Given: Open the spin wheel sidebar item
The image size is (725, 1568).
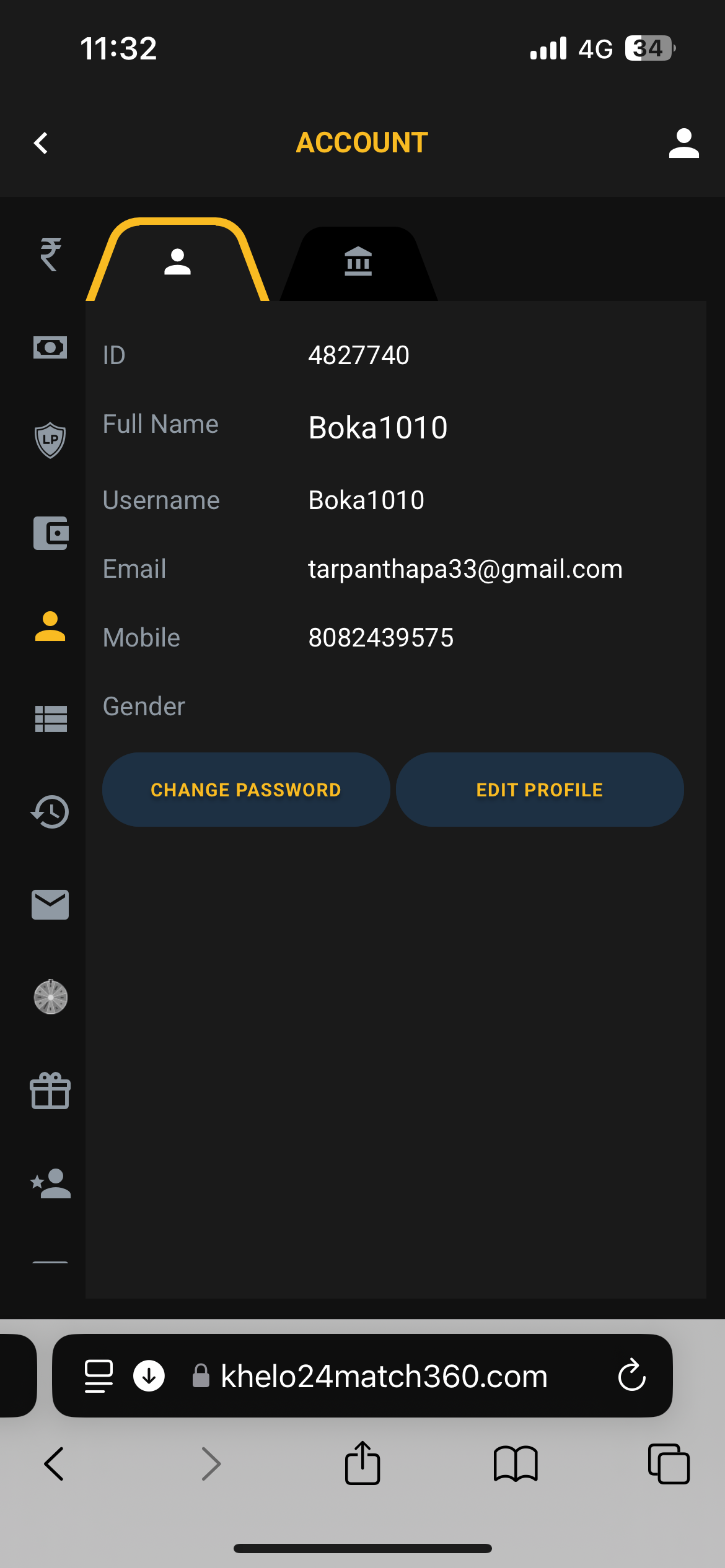Looking at the screenshot, I should click(x=50, y=997).
